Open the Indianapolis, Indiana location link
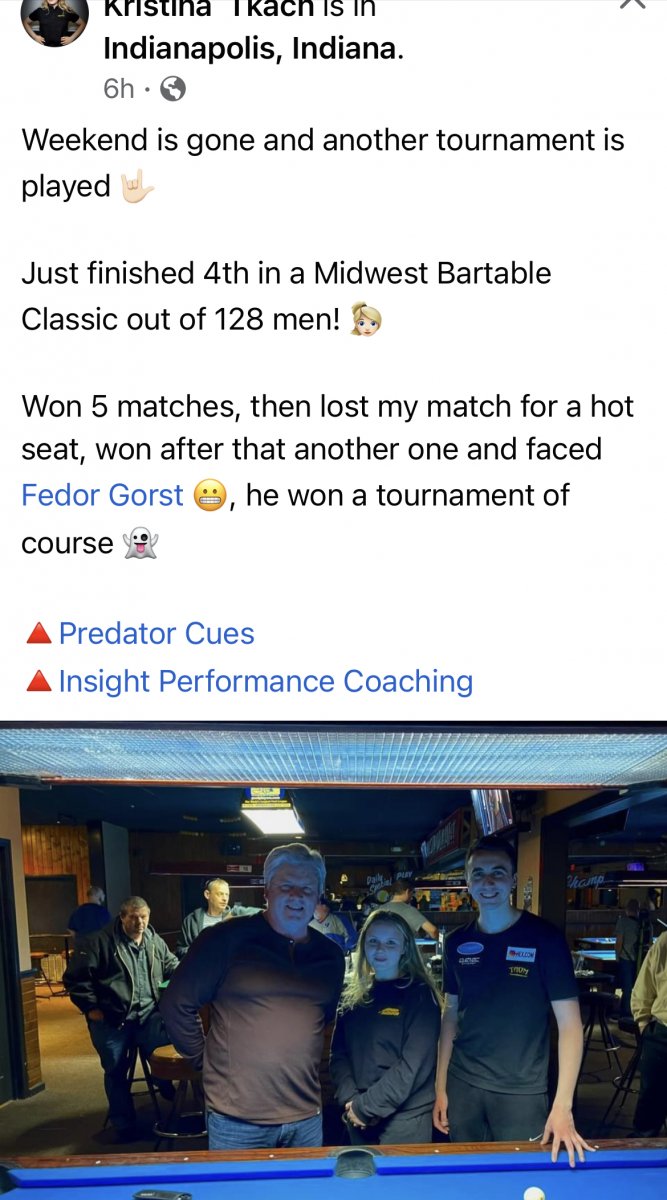667x1200 pixels. point(253,48)
